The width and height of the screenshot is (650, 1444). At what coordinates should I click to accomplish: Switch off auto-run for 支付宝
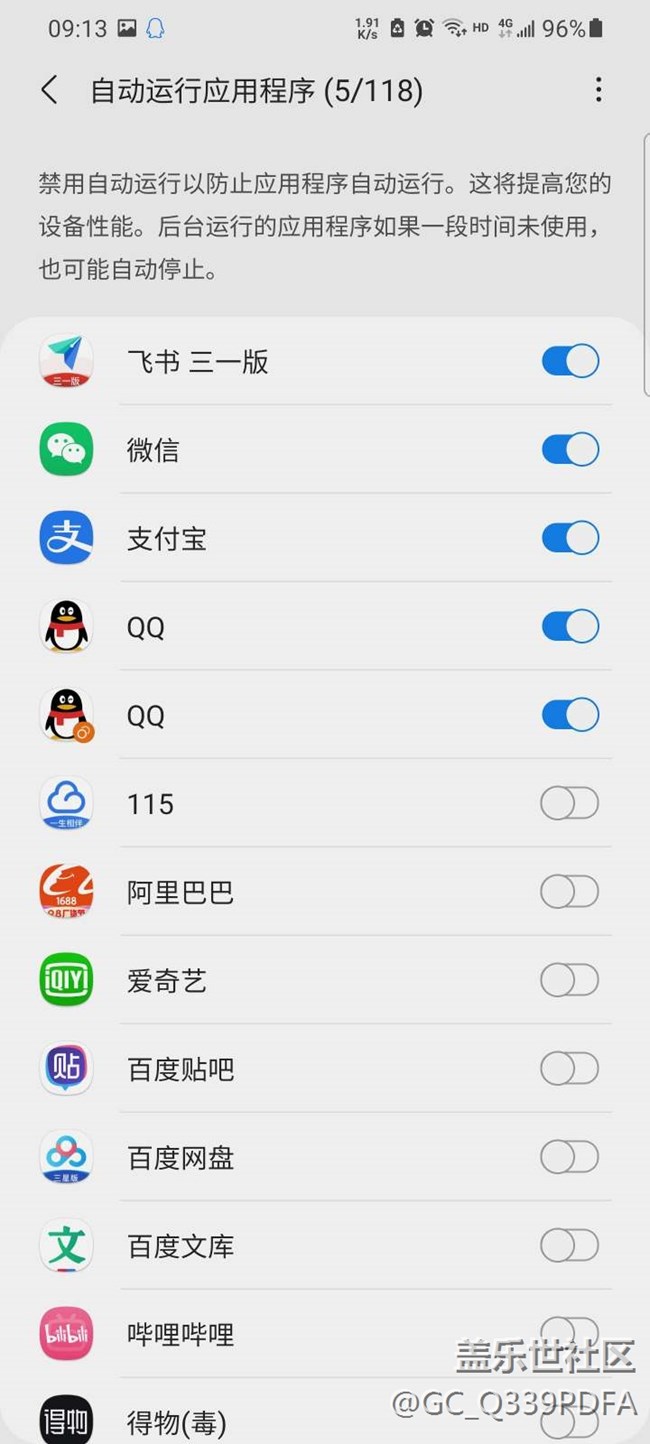pyautogui.click(x=570, y=538)
